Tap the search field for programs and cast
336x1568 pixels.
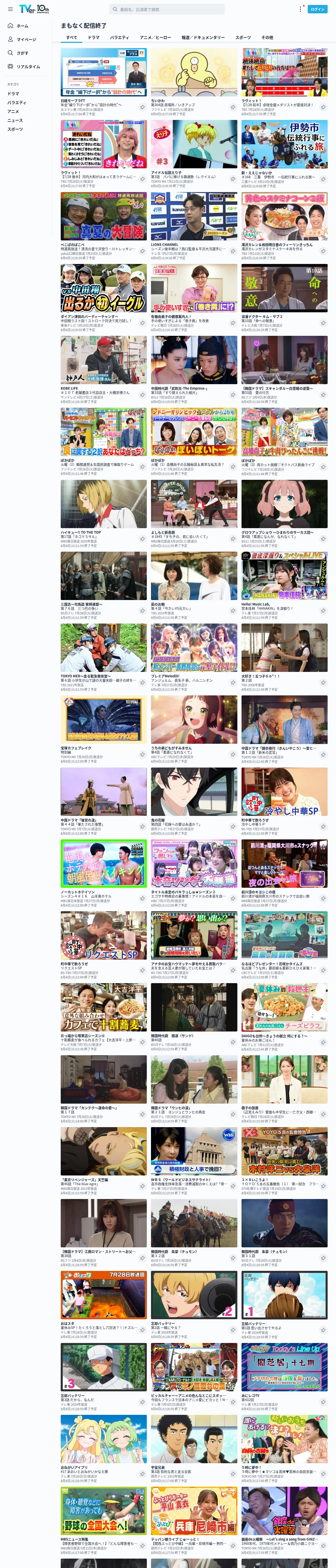point(166,9)
